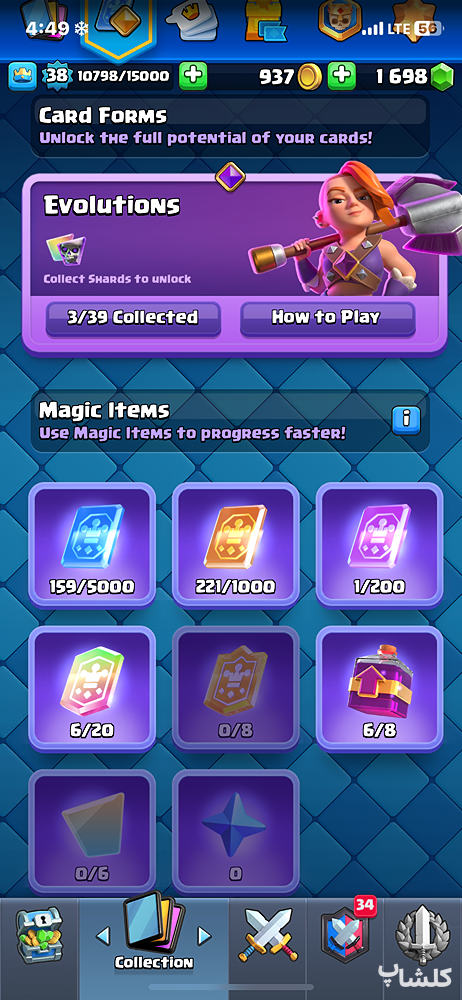462x1000 pixels.
Task: Switch to the Shop chest tab
Action: pyautogui.click(x=39, y=935)
